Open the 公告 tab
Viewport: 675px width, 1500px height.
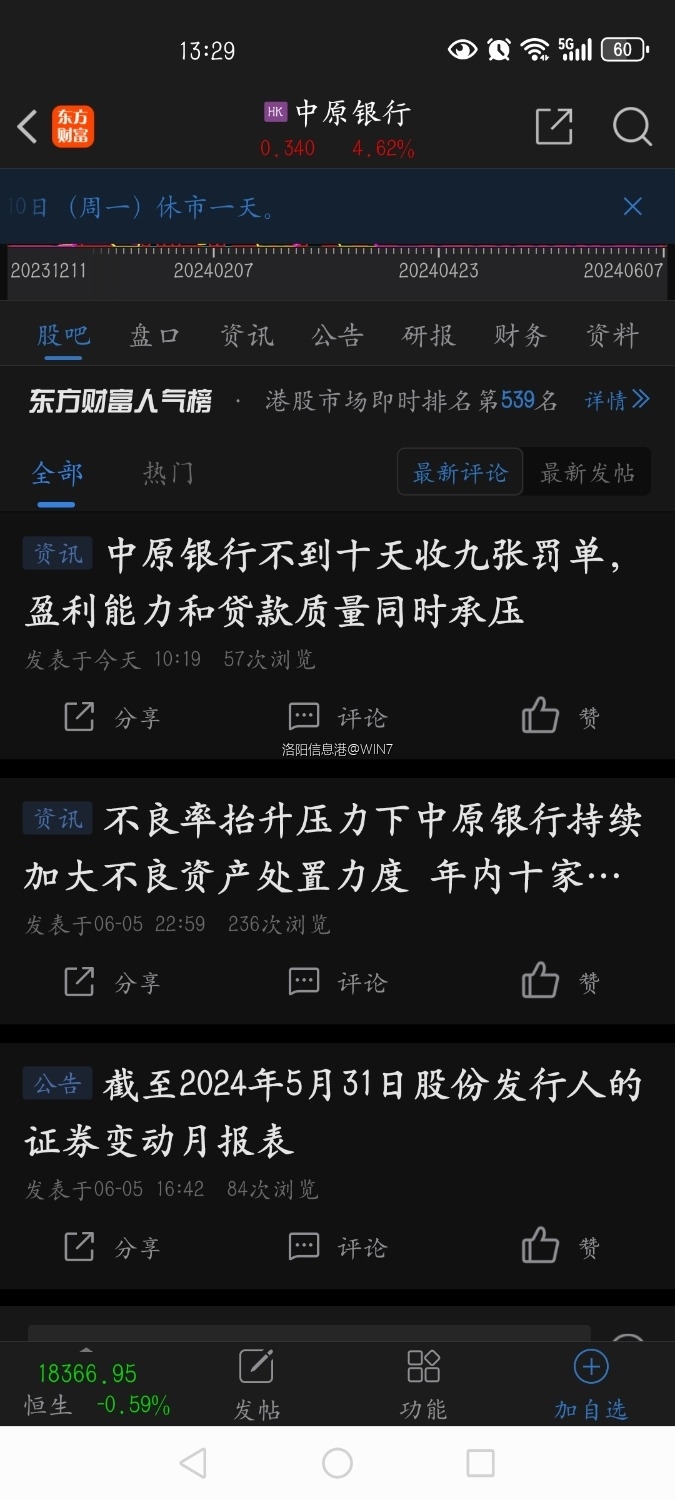click(x=337, y=335)
